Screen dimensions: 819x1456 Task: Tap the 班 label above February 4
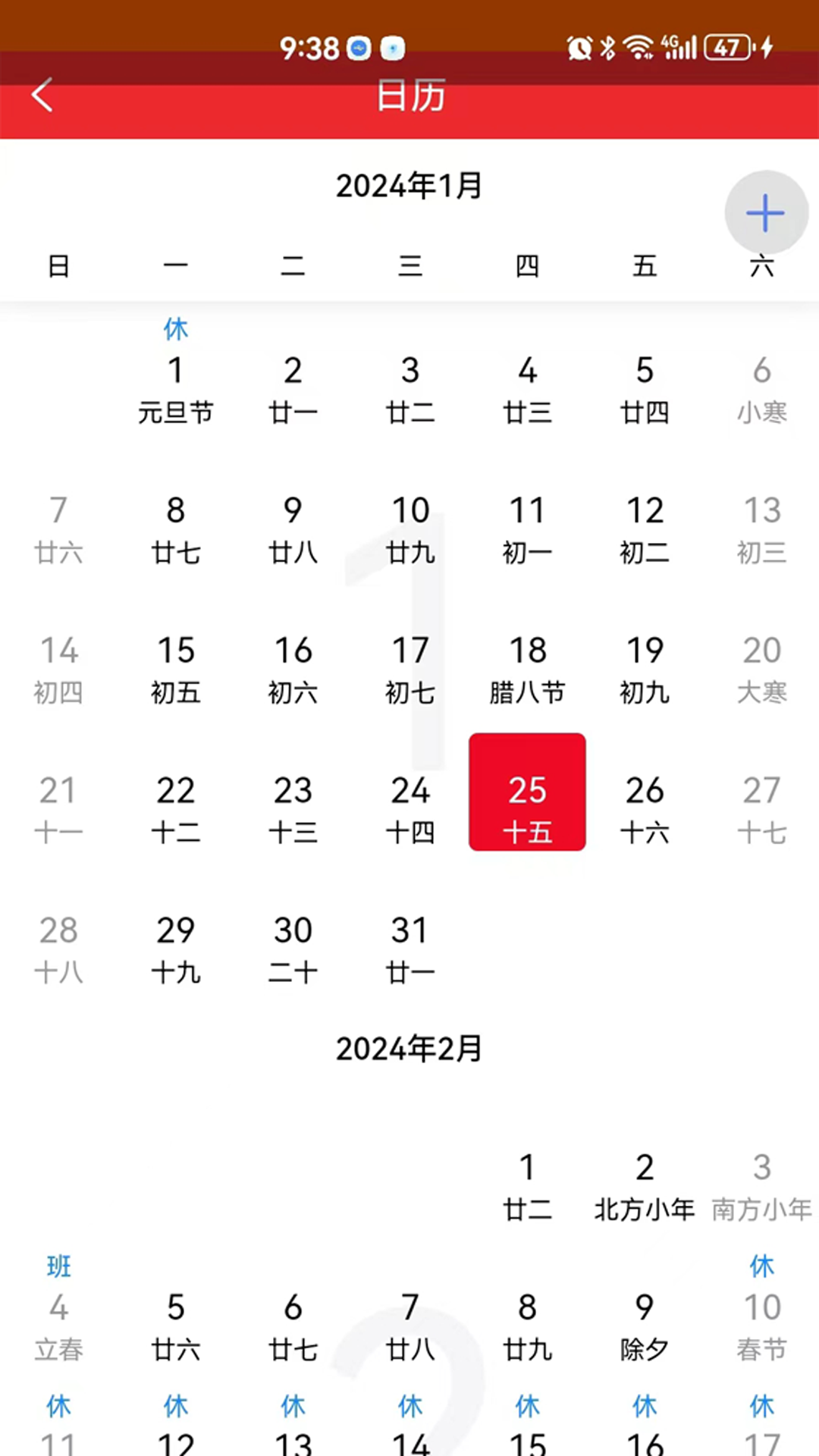point(58,1266)
